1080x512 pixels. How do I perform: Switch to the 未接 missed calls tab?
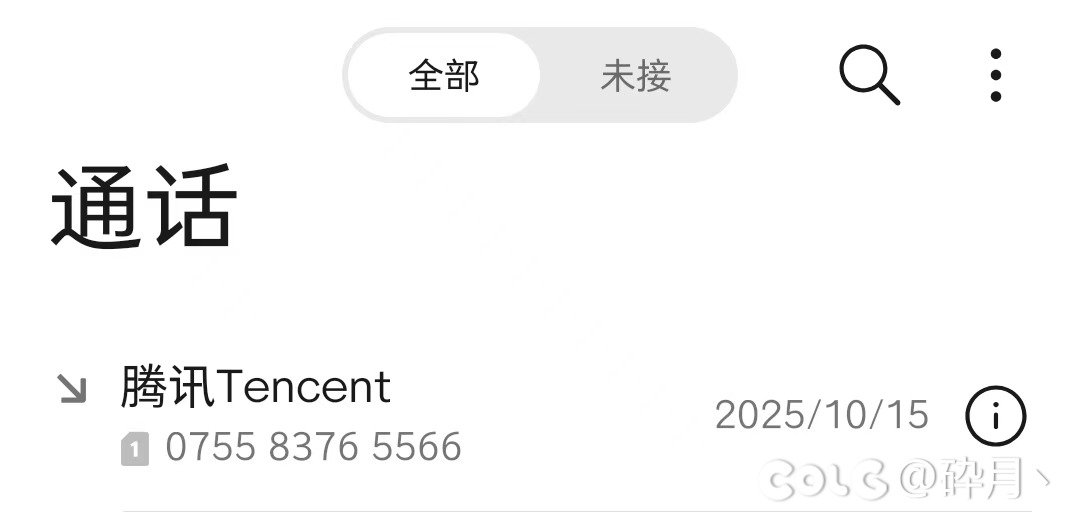coord(636,76)
